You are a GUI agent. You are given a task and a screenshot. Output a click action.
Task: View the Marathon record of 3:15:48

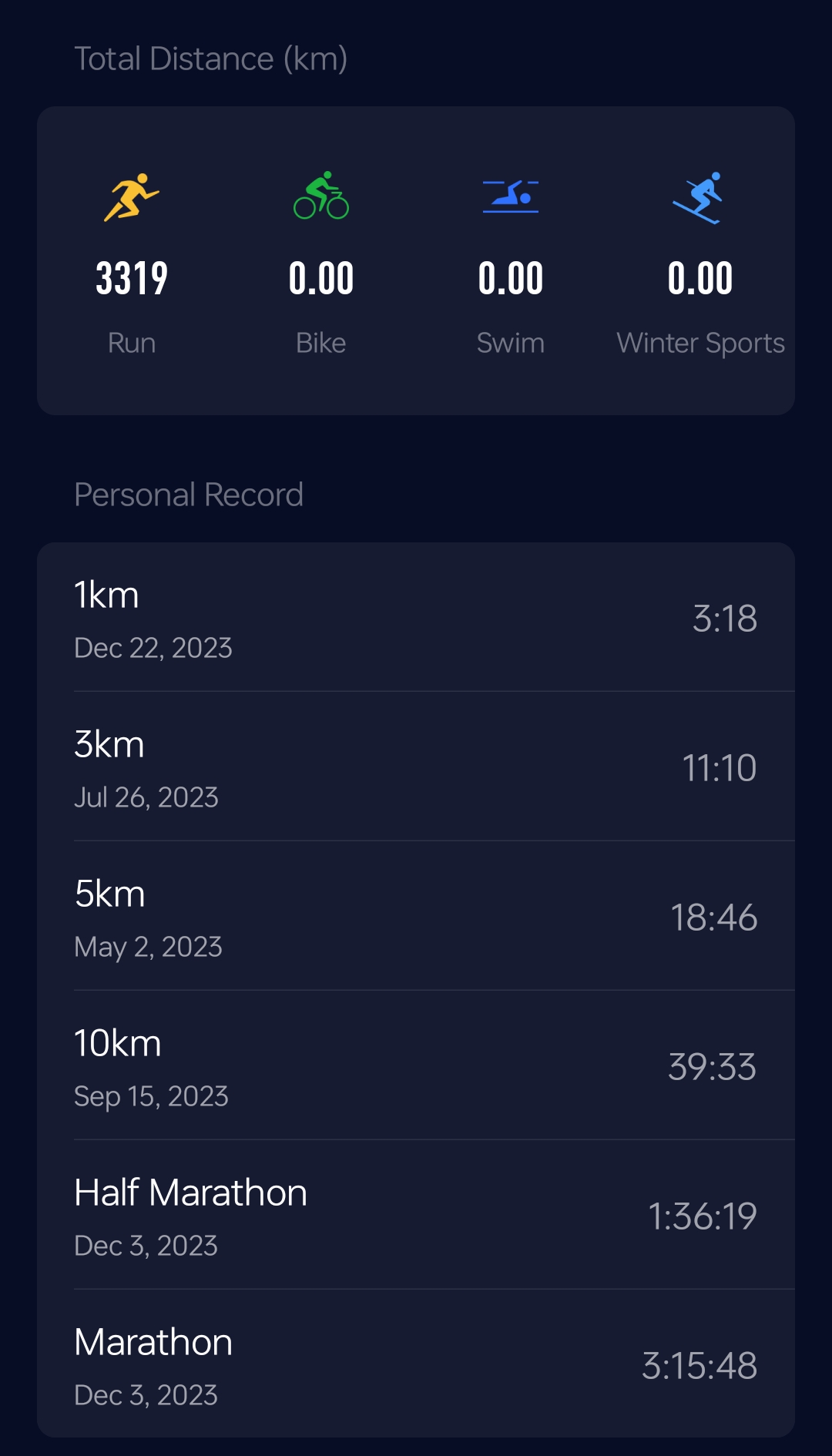click(x=416, y=1364)
